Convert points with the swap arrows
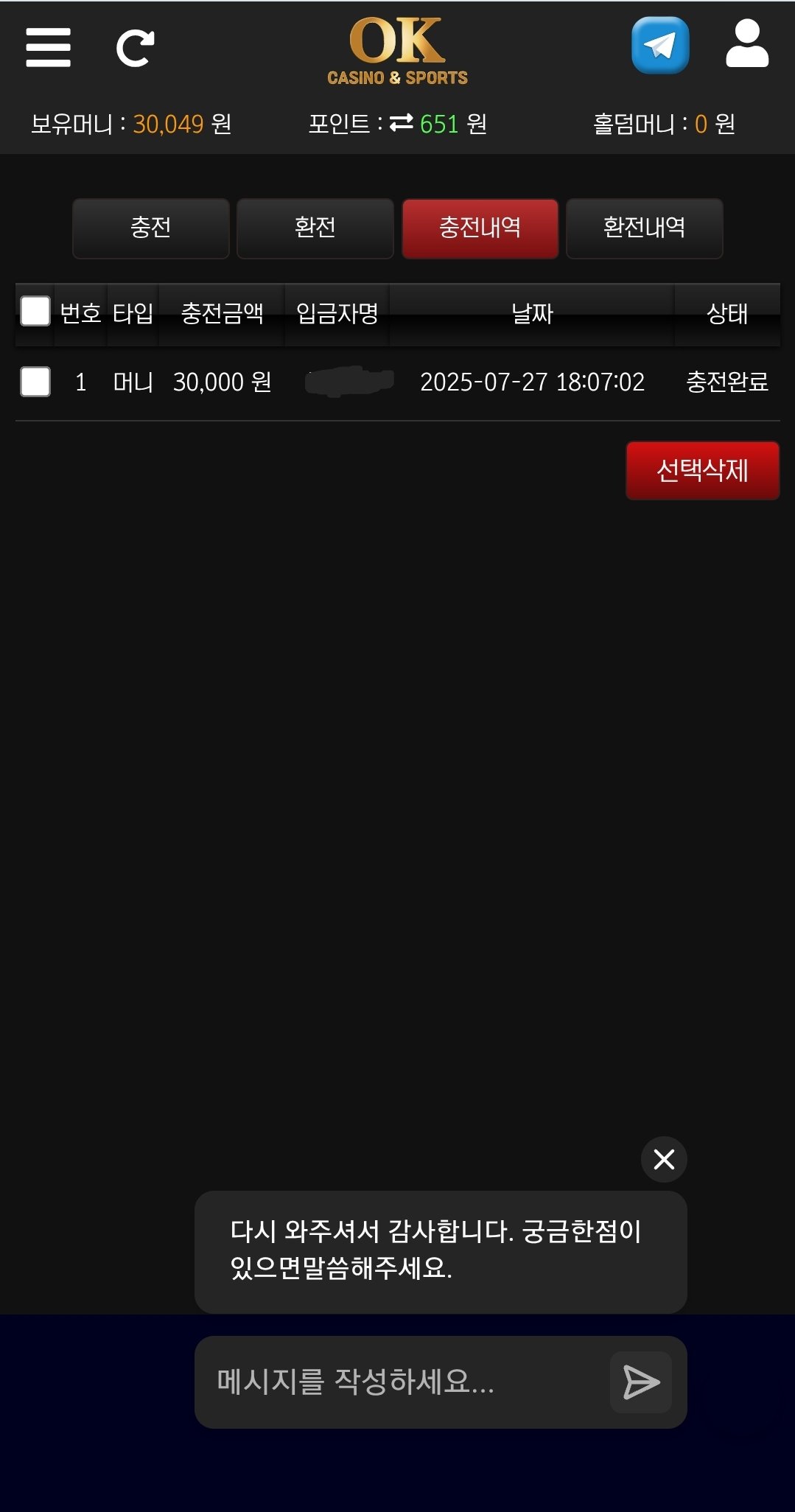Viewport: 795px width, 1512px height. pyautogui.click(x=402, y=123)
